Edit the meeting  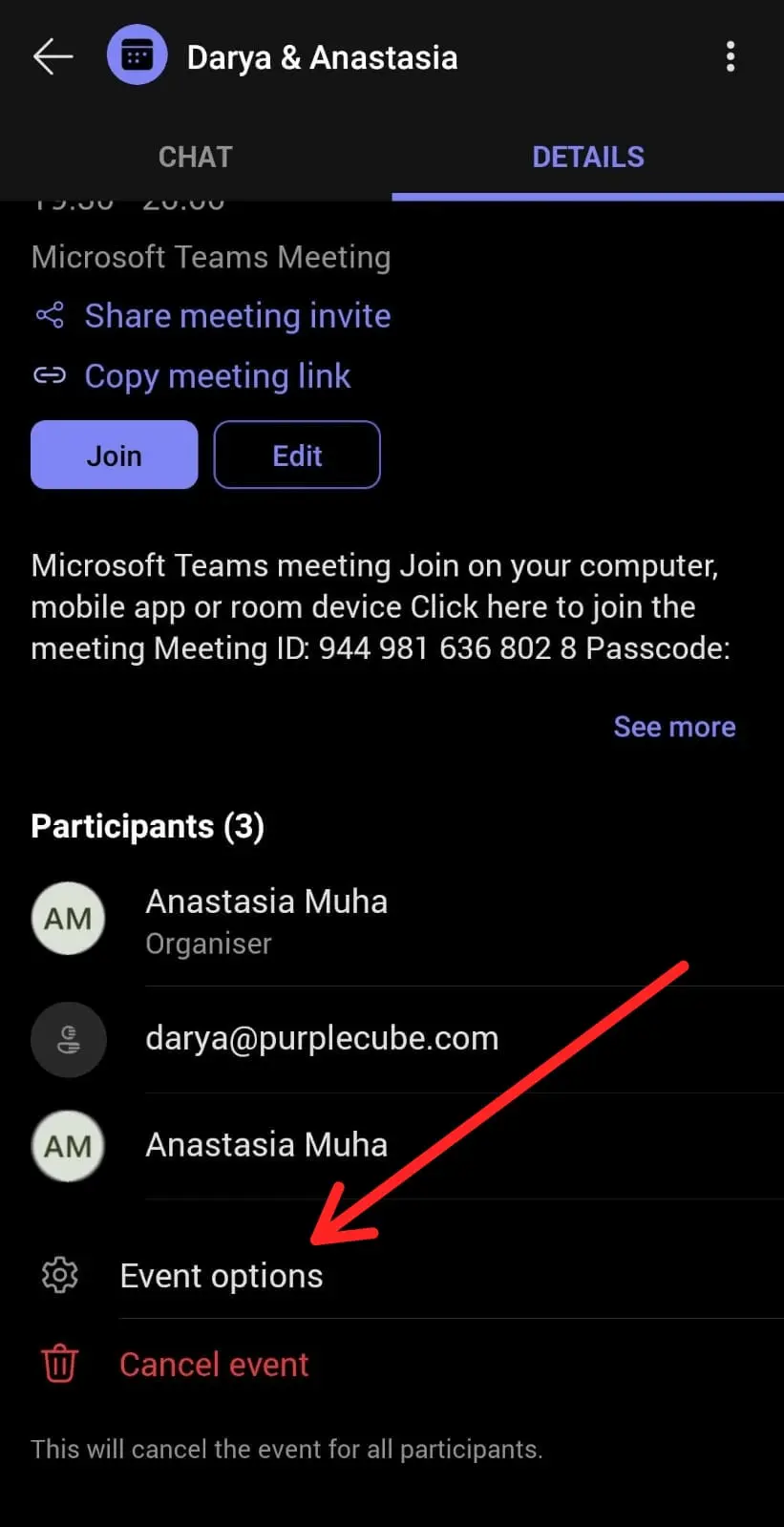point(297,455)
